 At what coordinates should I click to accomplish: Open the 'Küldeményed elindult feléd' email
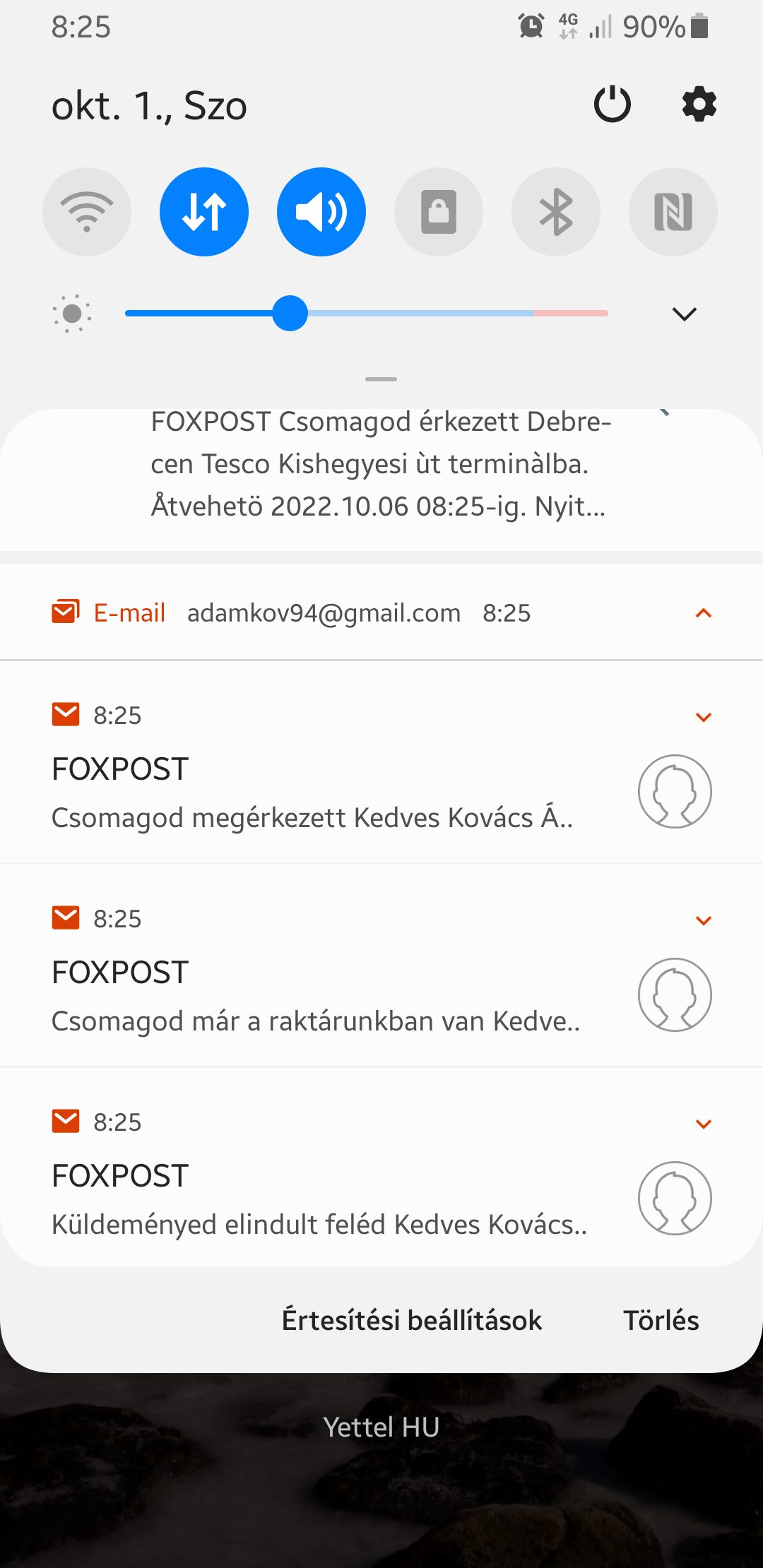click(381, 1168)
